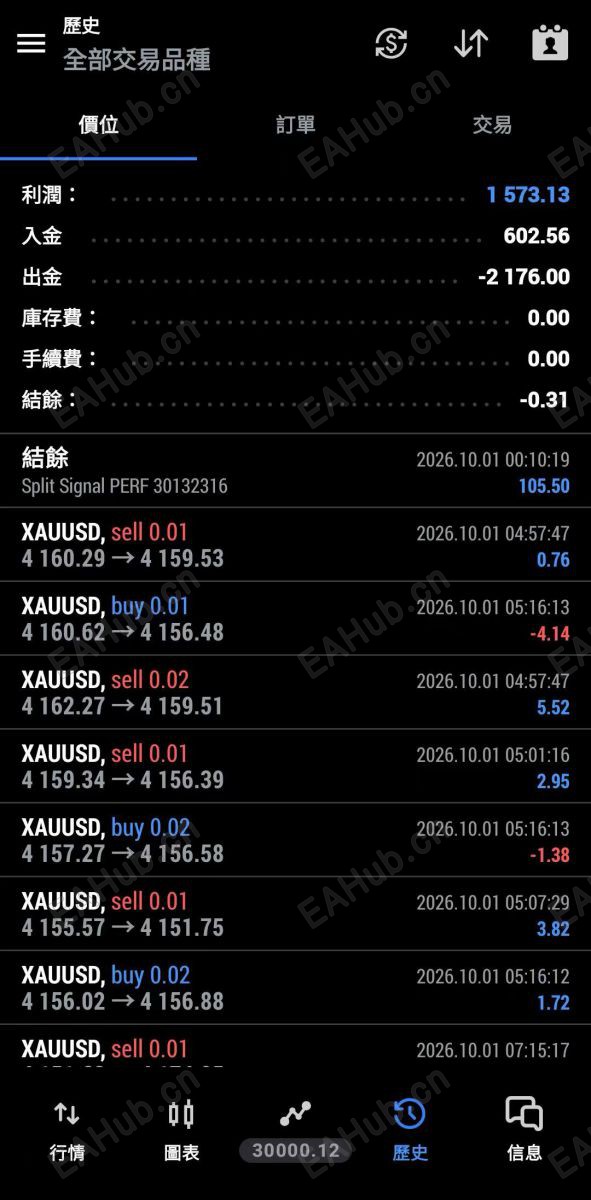Screen dimensions: 591x1200
Task: Open the trade tab showing 30000.12
Action: coord(295,1131)
